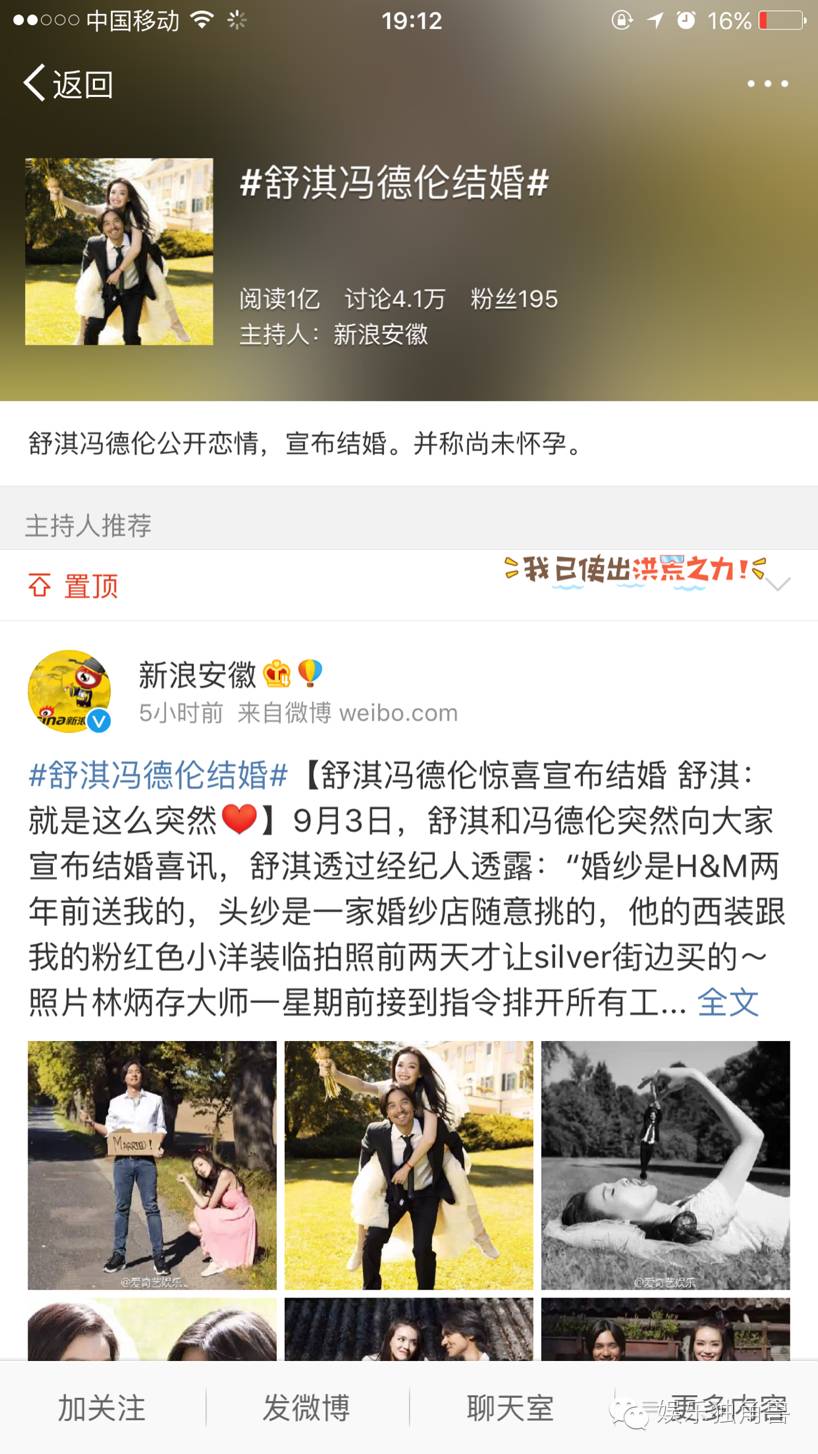Open the three-dot overflow menu
818x1454 pixels.
[768, 84]
